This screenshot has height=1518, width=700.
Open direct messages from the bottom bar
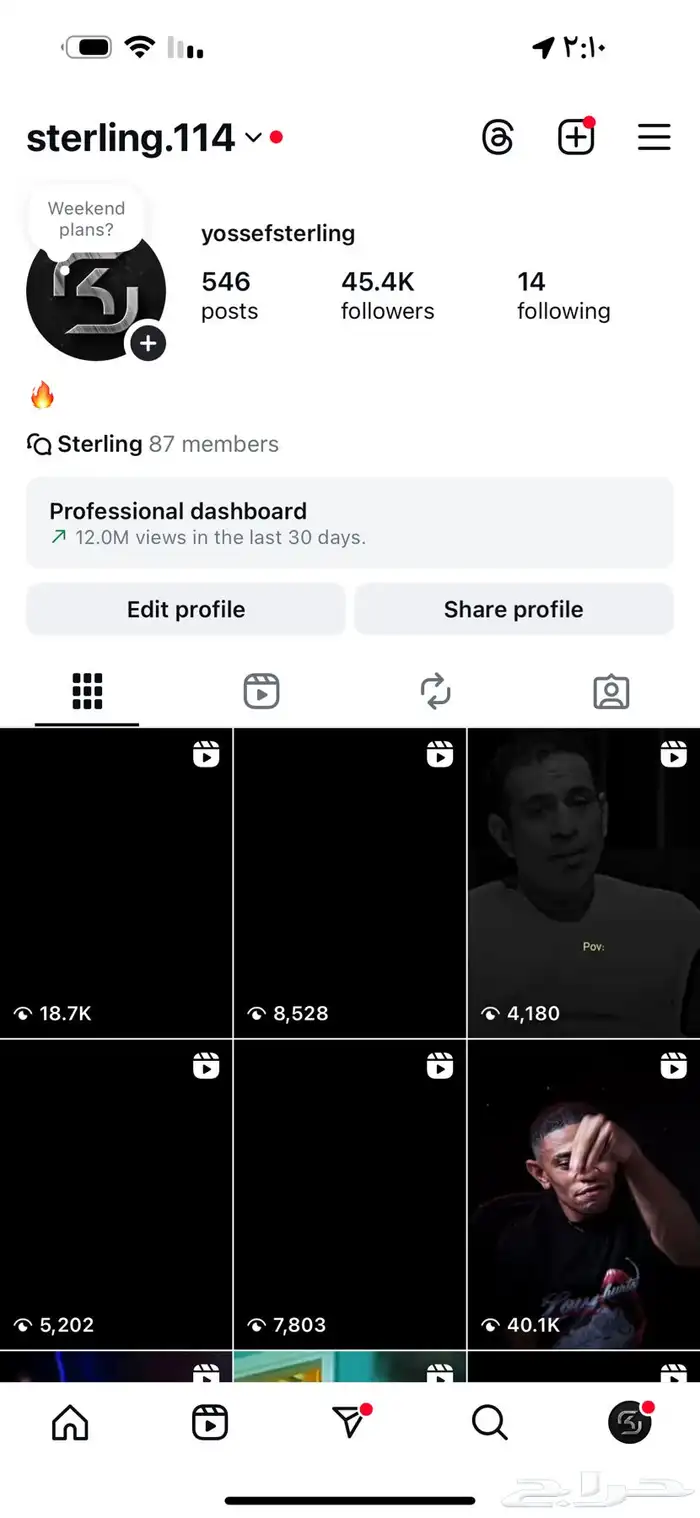point(349,1422)
